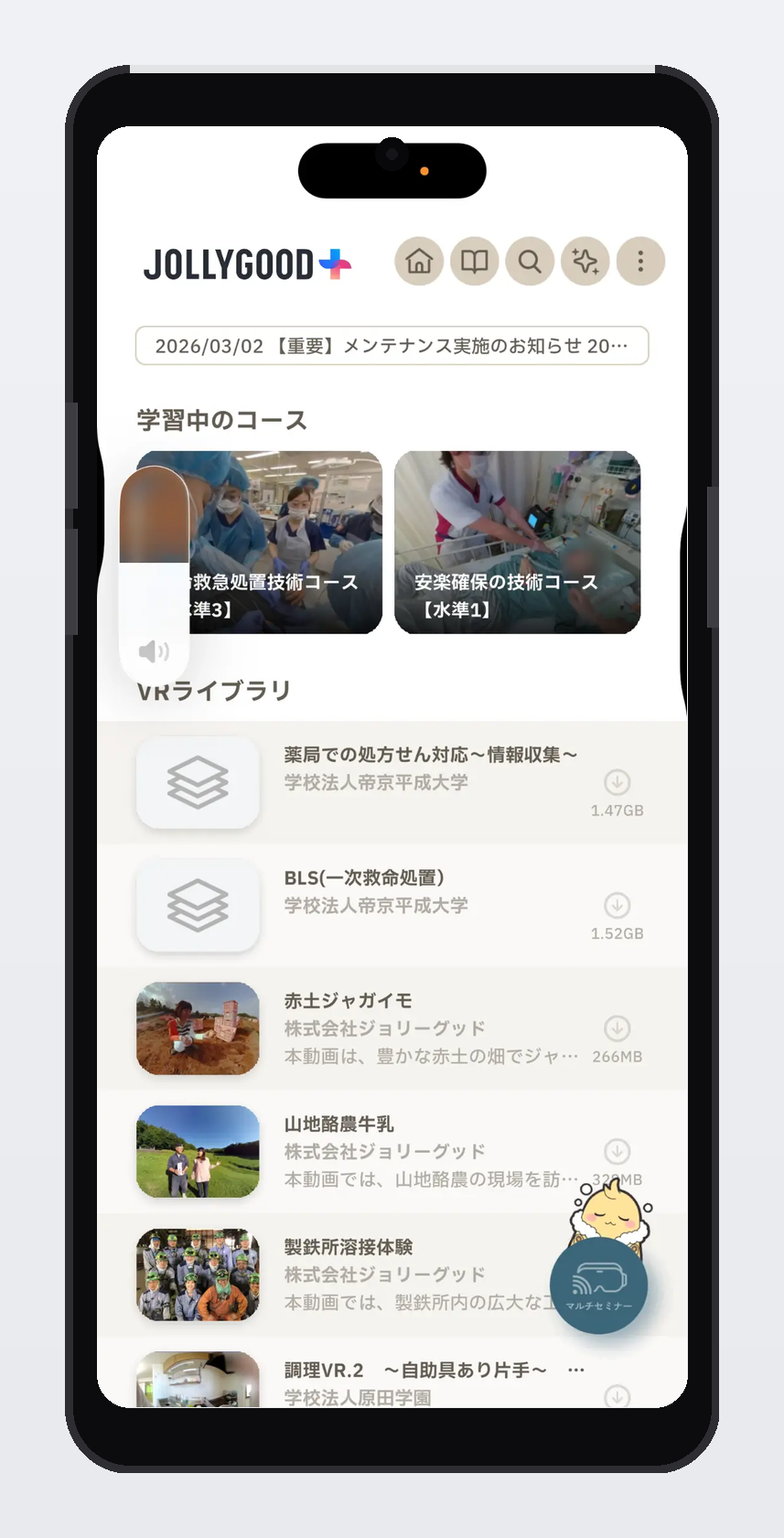This screenshot has height=1538, width=784.
Task: Mute audio with the speaker toggle
Action: 156,651
